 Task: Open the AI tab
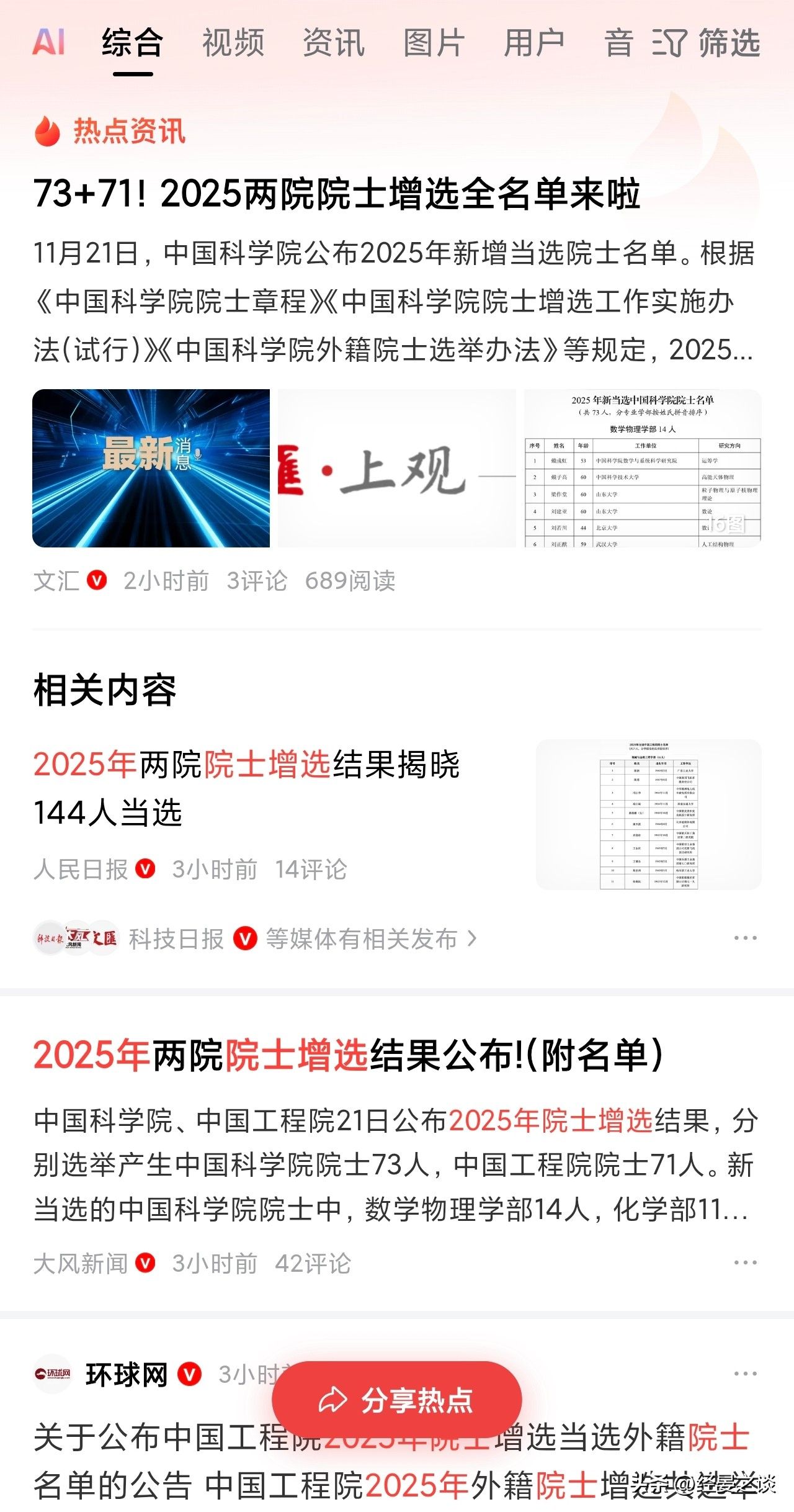[48, 42]
